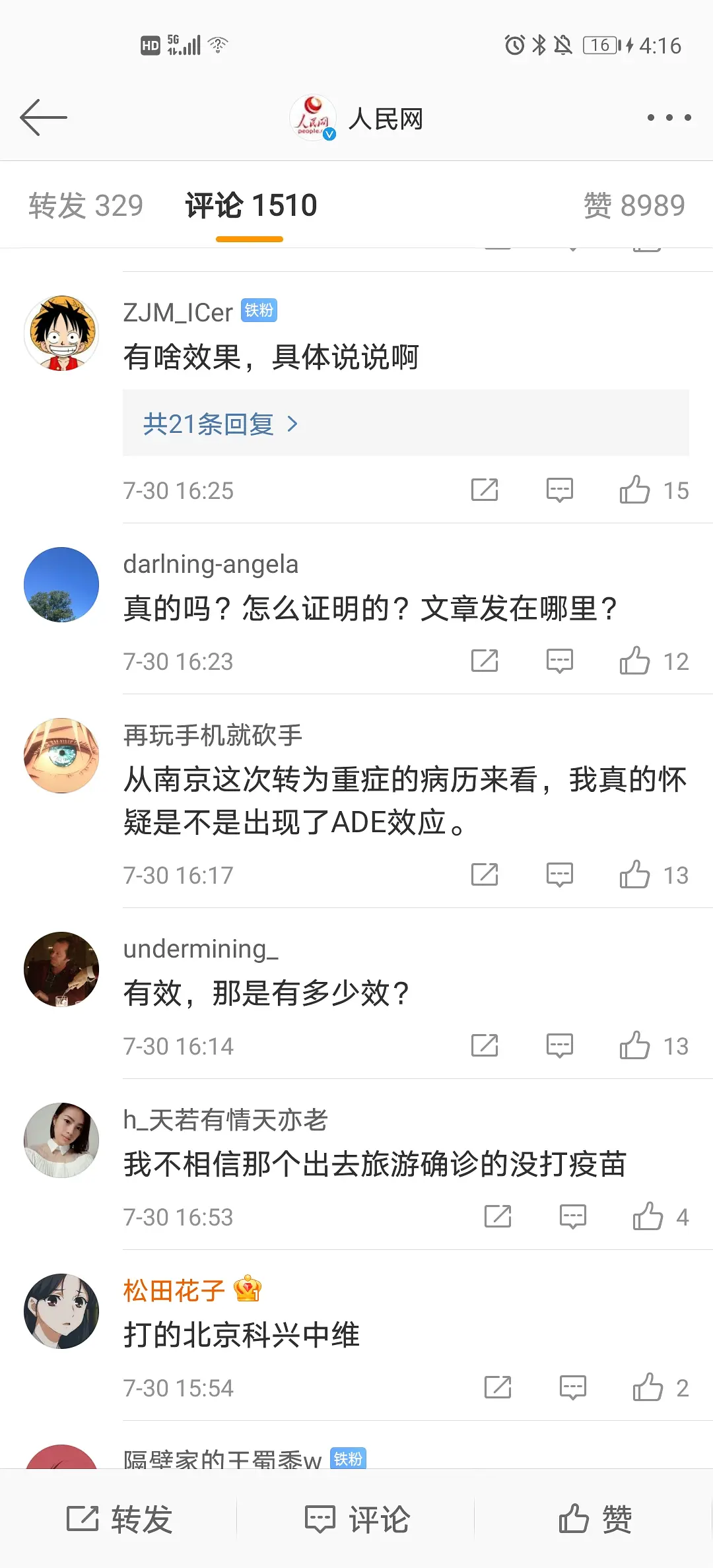
Task: Tap the bottom 转发 repost button
Action: click(x=119, y=1519)
